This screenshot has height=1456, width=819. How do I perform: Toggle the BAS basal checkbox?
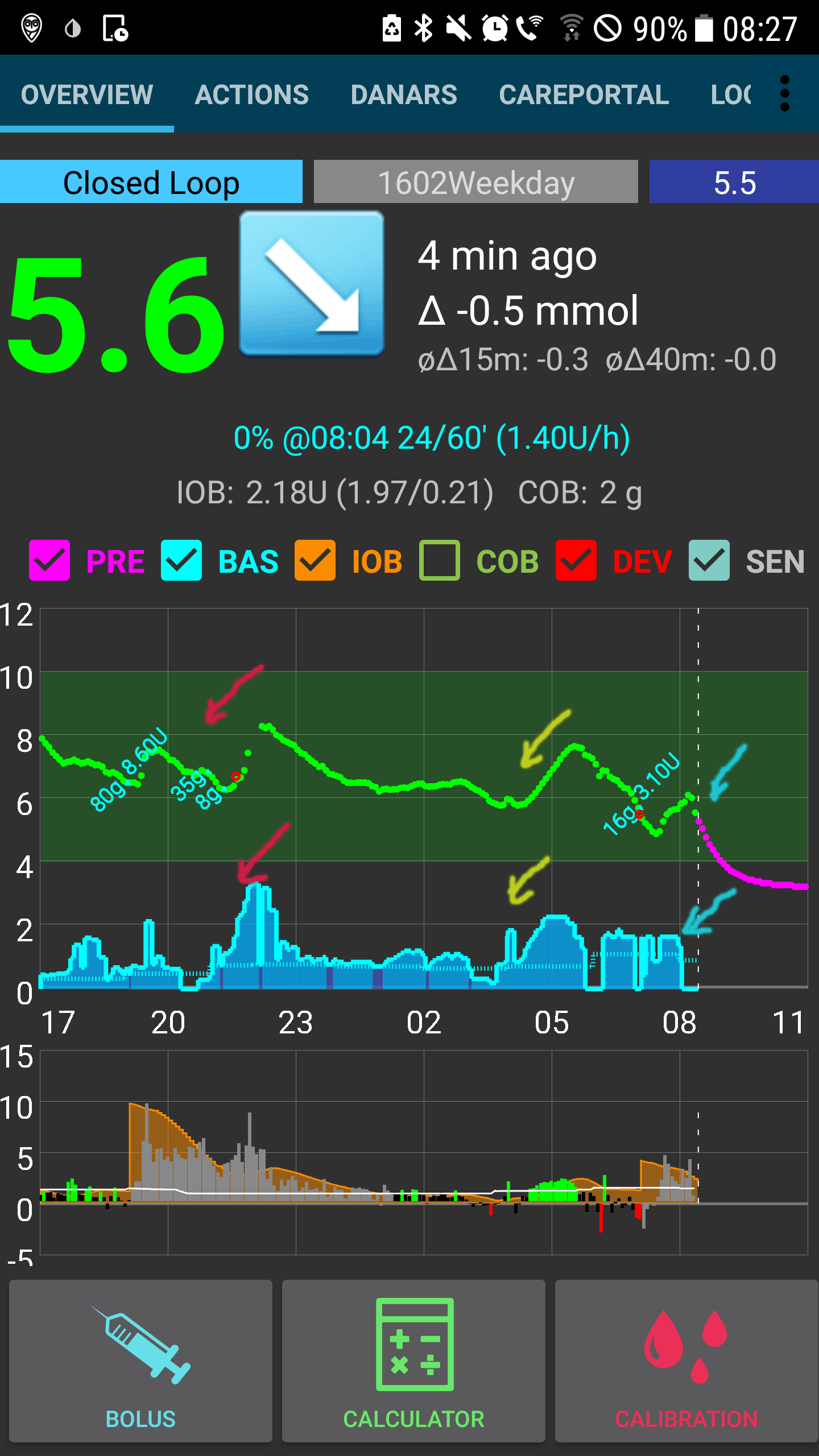click(181, 561)
